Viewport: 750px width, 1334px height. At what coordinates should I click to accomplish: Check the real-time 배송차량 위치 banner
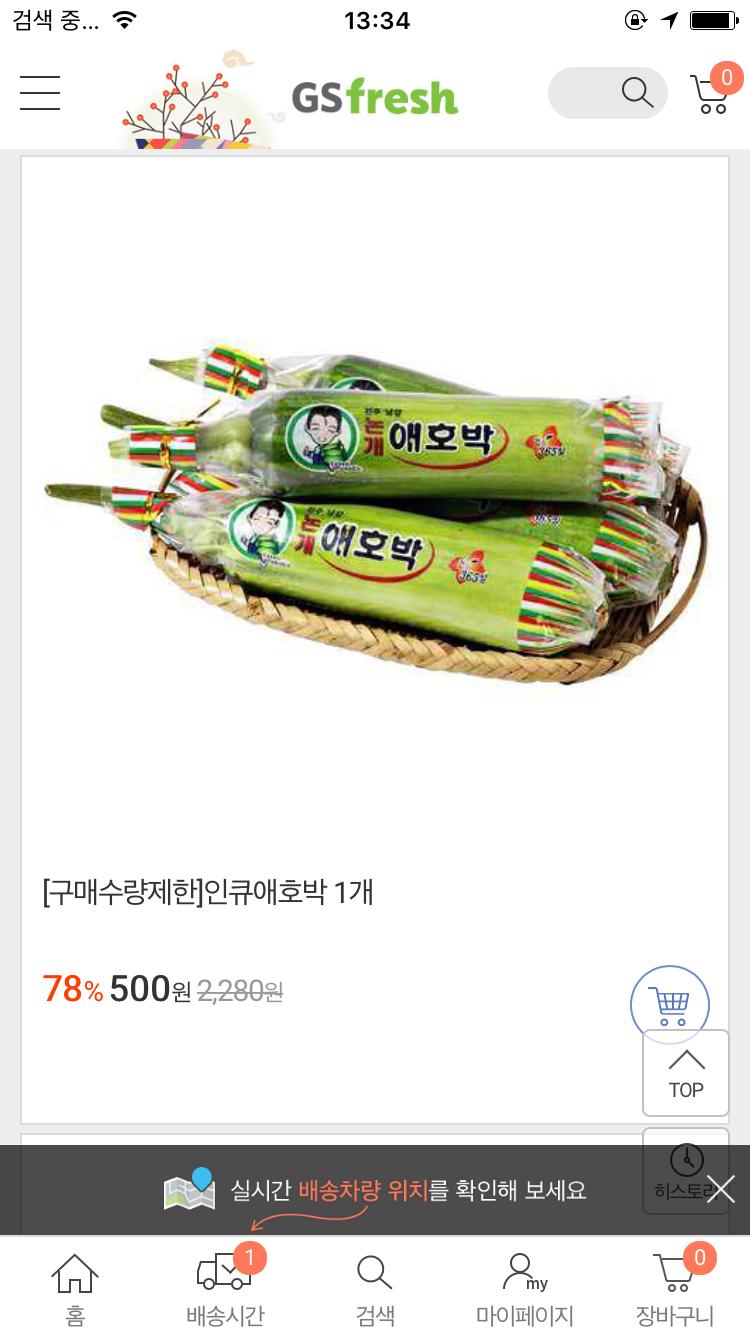point(408,1190)
